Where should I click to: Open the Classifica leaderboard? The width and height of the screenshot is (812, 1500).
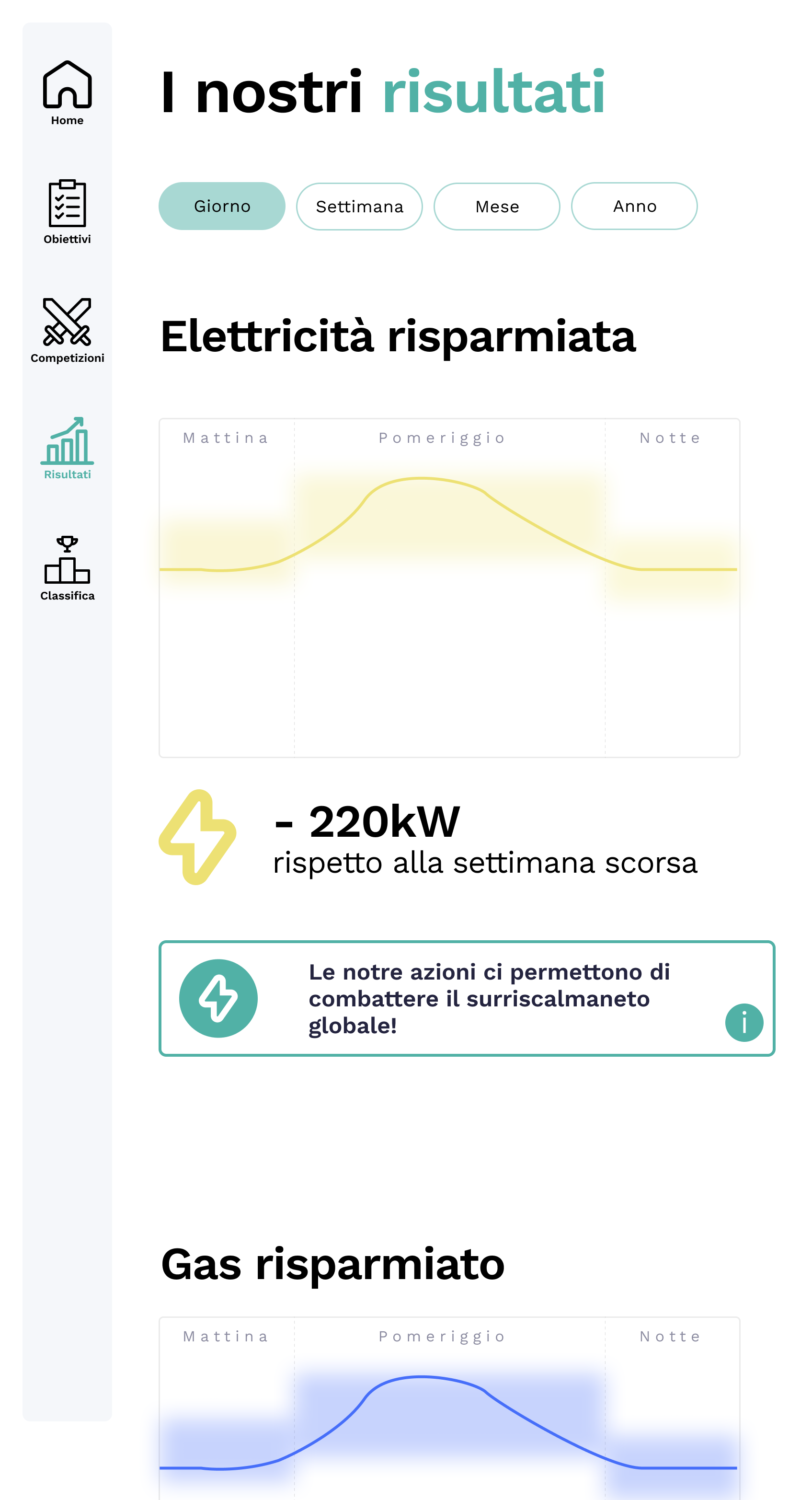click(x=67, y=568)
